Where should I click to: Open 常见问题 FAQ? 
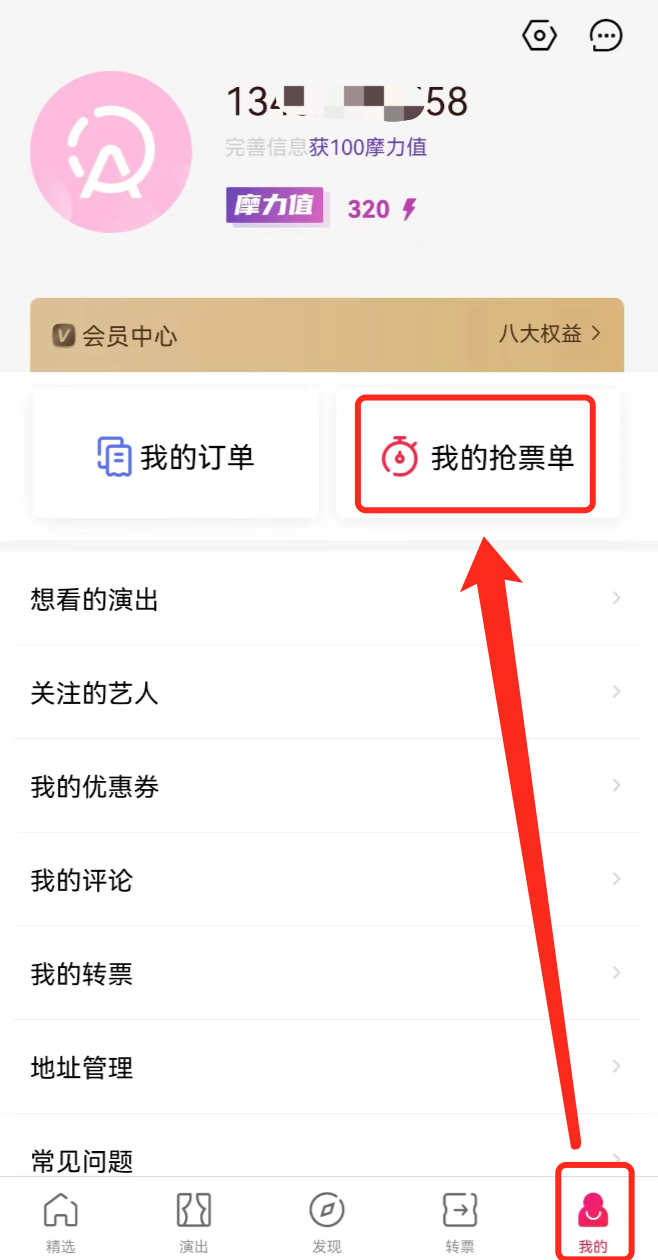pyautogui.click(x=327, y=1158)
